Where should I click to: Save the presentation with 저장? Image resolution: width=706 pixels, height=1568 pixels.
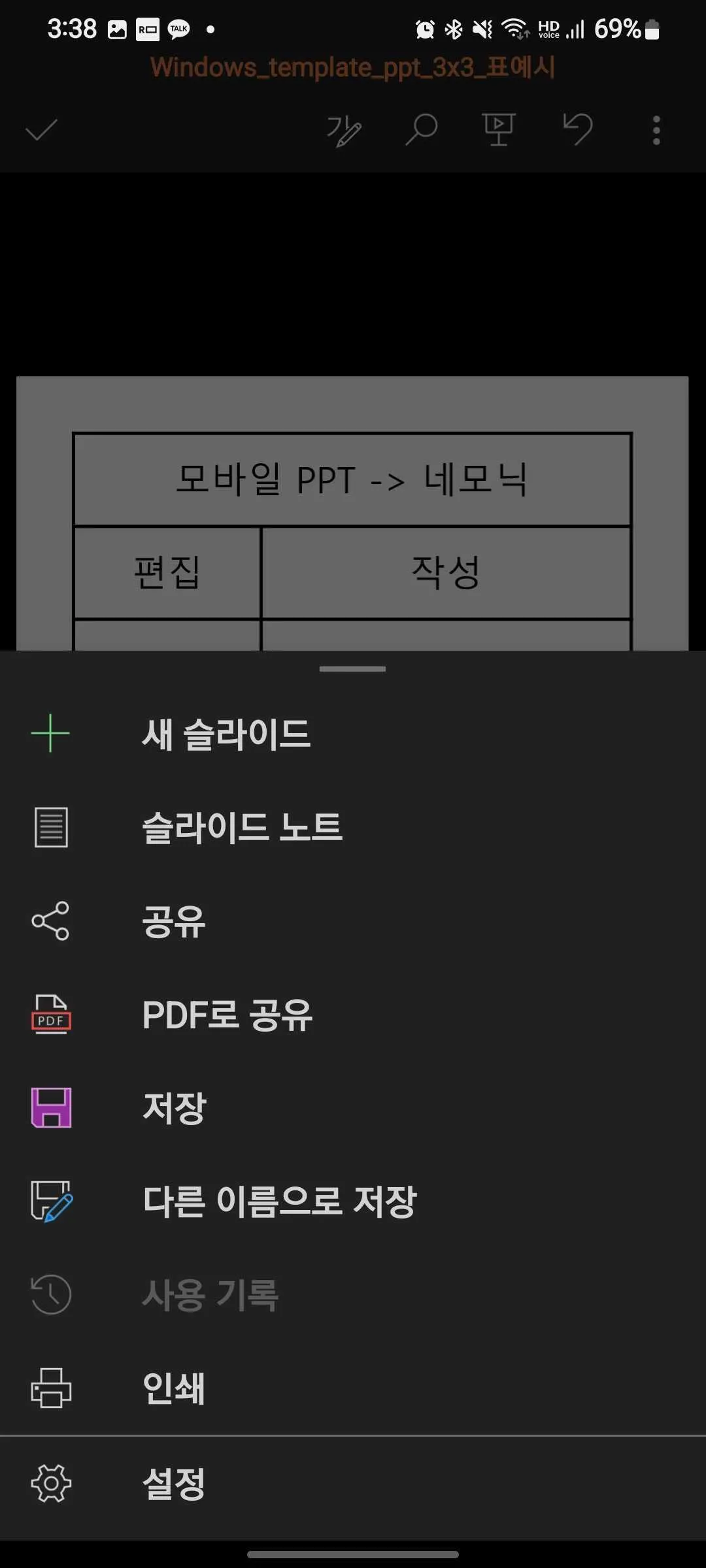(x=174, y=1108)
